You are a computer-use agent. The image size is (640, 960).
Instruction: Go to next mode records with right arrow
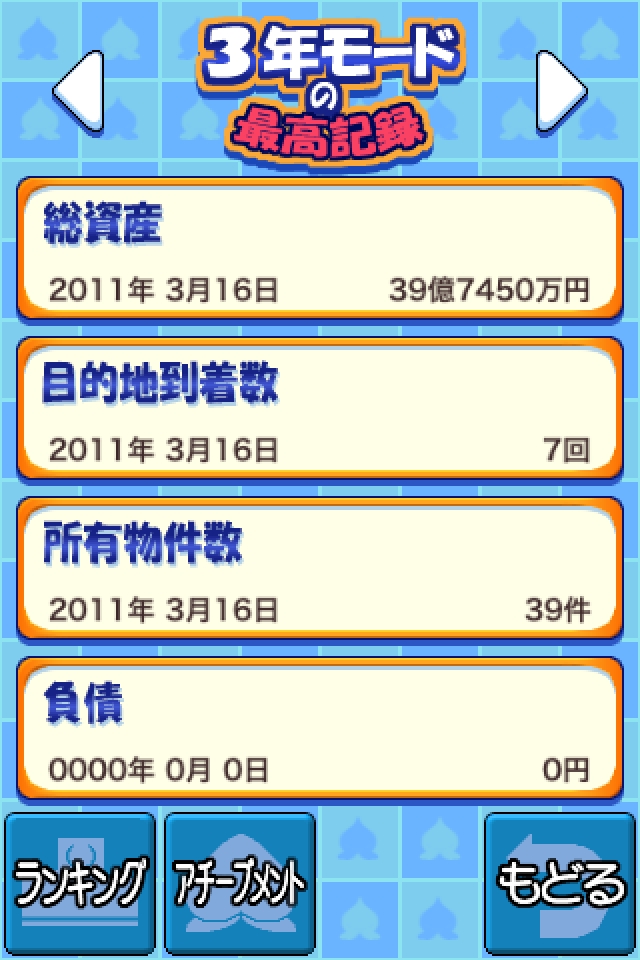[x=561, y=91]
